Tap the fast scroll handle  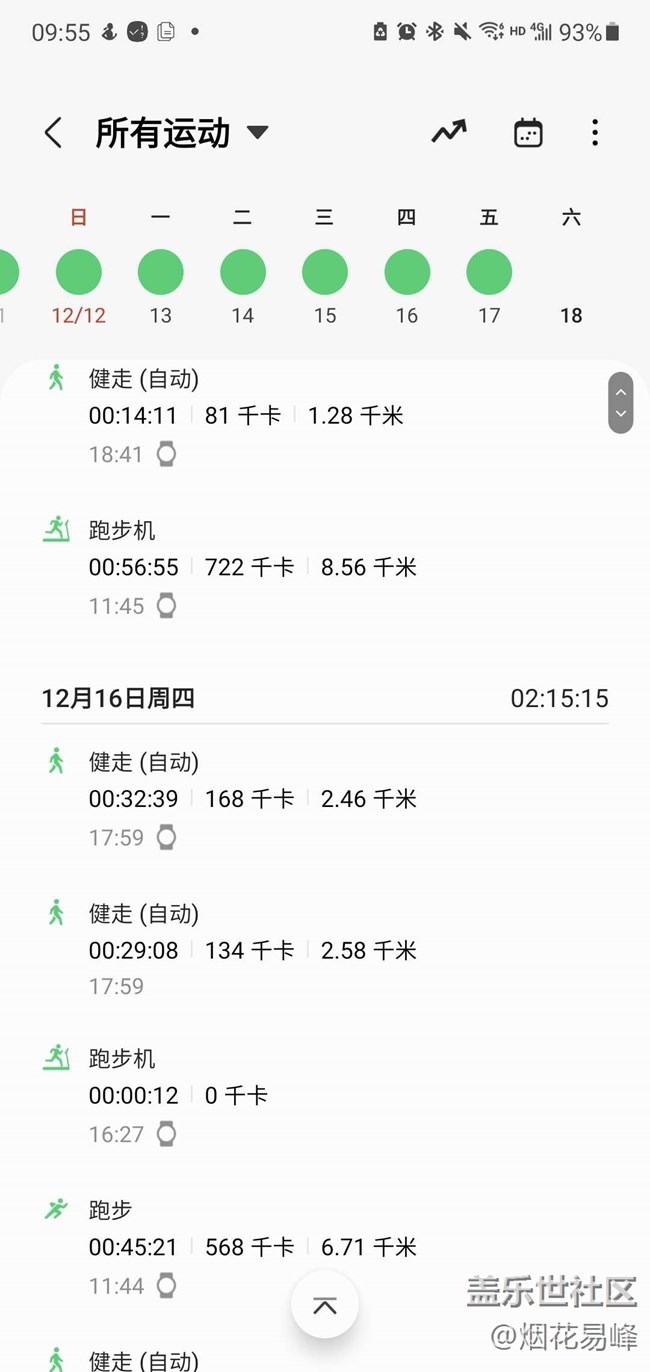(621, 403)
